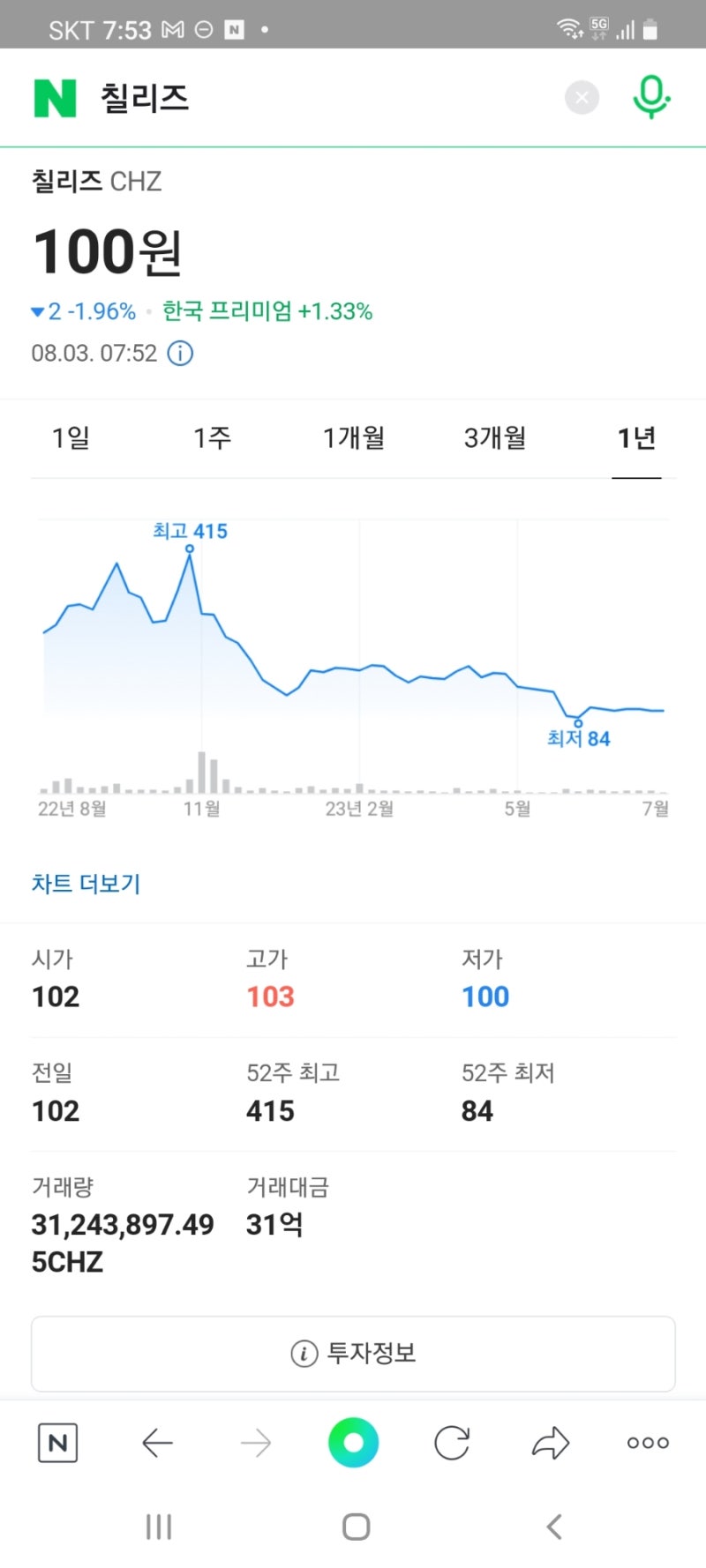Navigate back with the left arrow icon
Viewport: 706px width, 1568px height.
[x=157, y=1443]
